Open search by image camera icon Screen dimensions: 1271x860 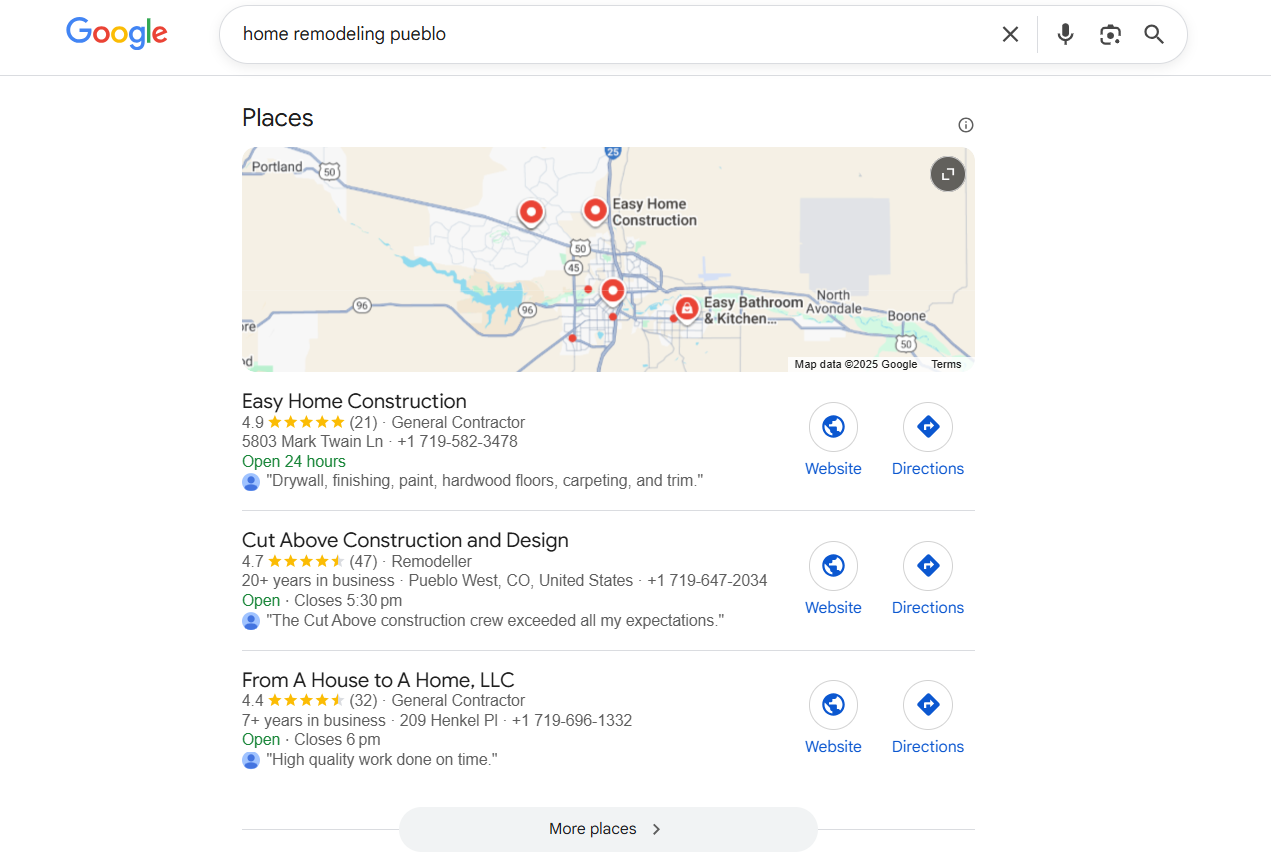pyautogui.click(x=1110, y=35)
